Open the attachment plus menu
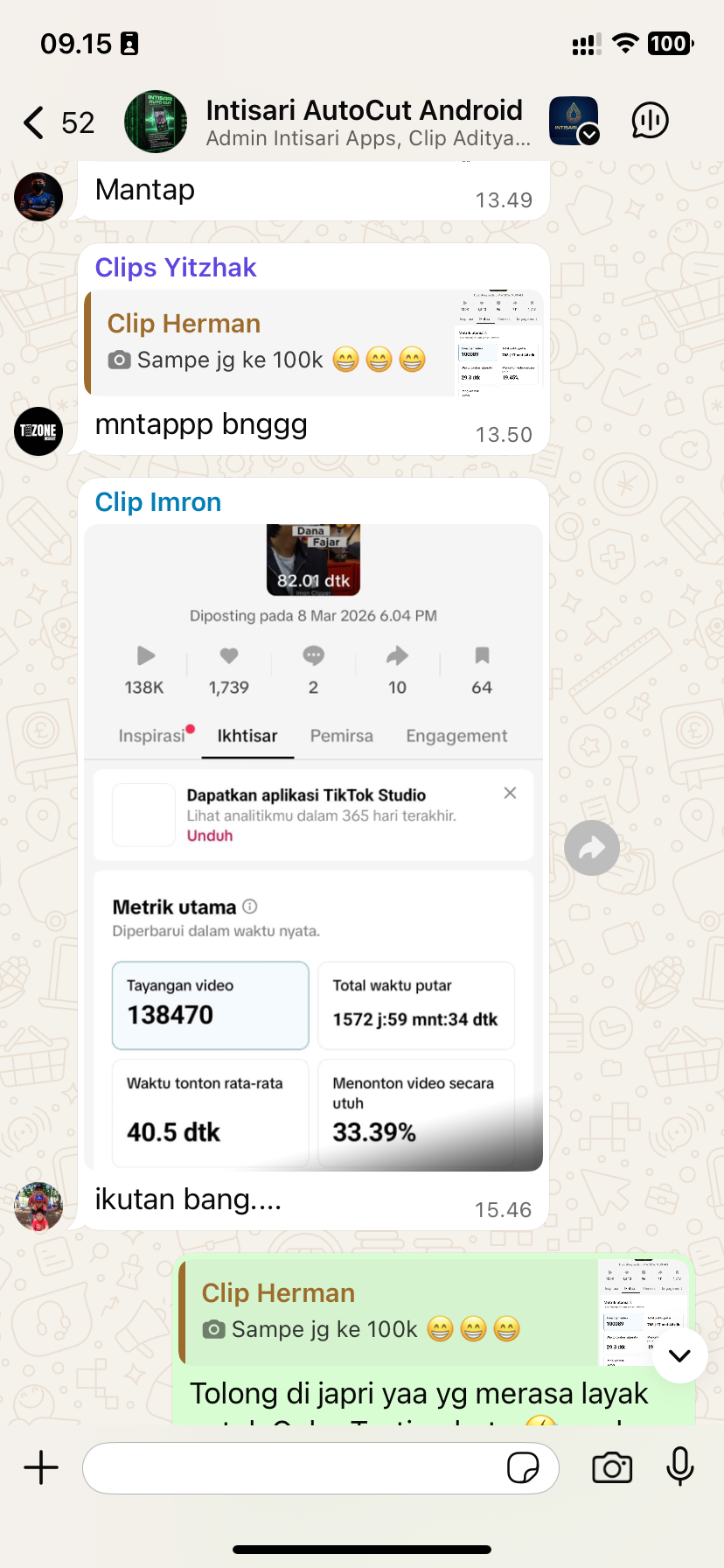Viewport: 724px width, 1568px height. click(41, 1467)
